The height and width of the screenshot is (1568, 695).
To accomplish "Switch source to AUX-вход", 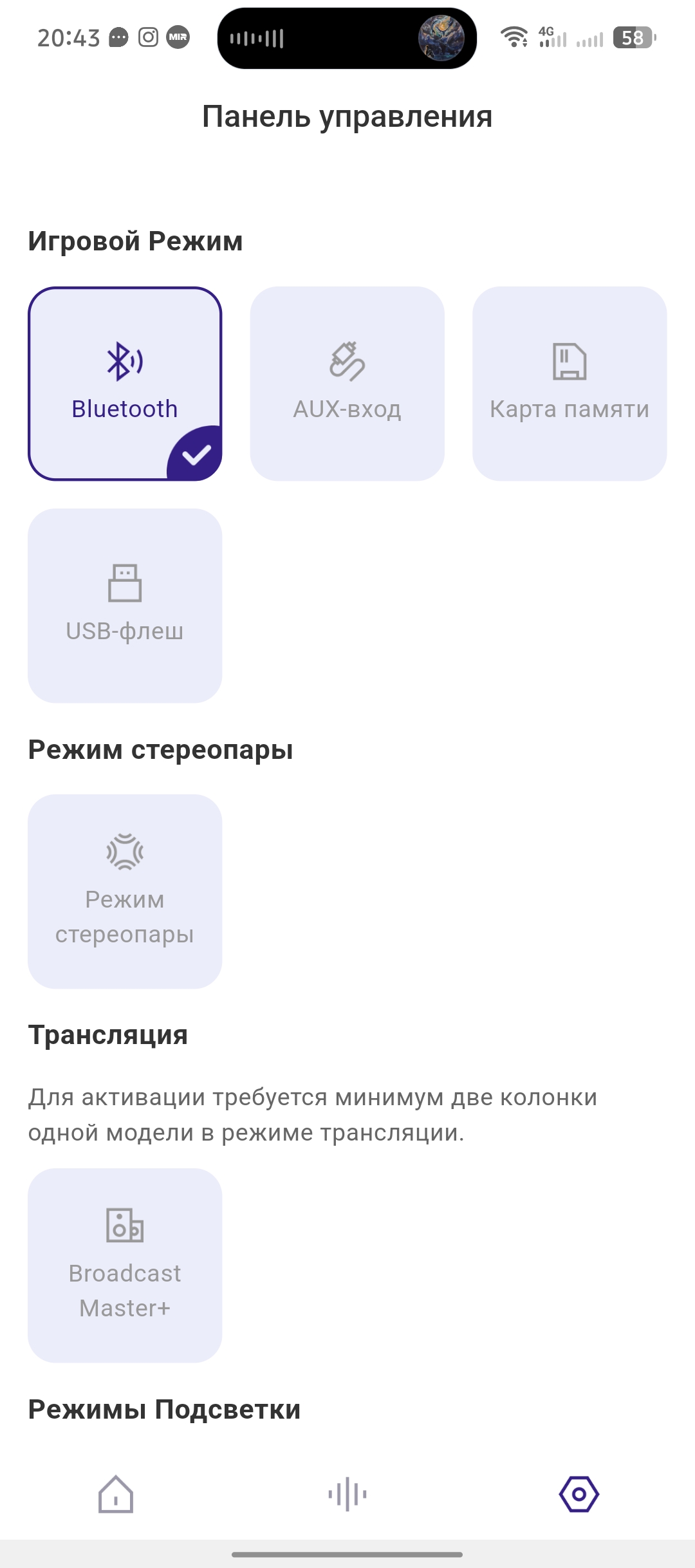I will click(x=347, y=384).
